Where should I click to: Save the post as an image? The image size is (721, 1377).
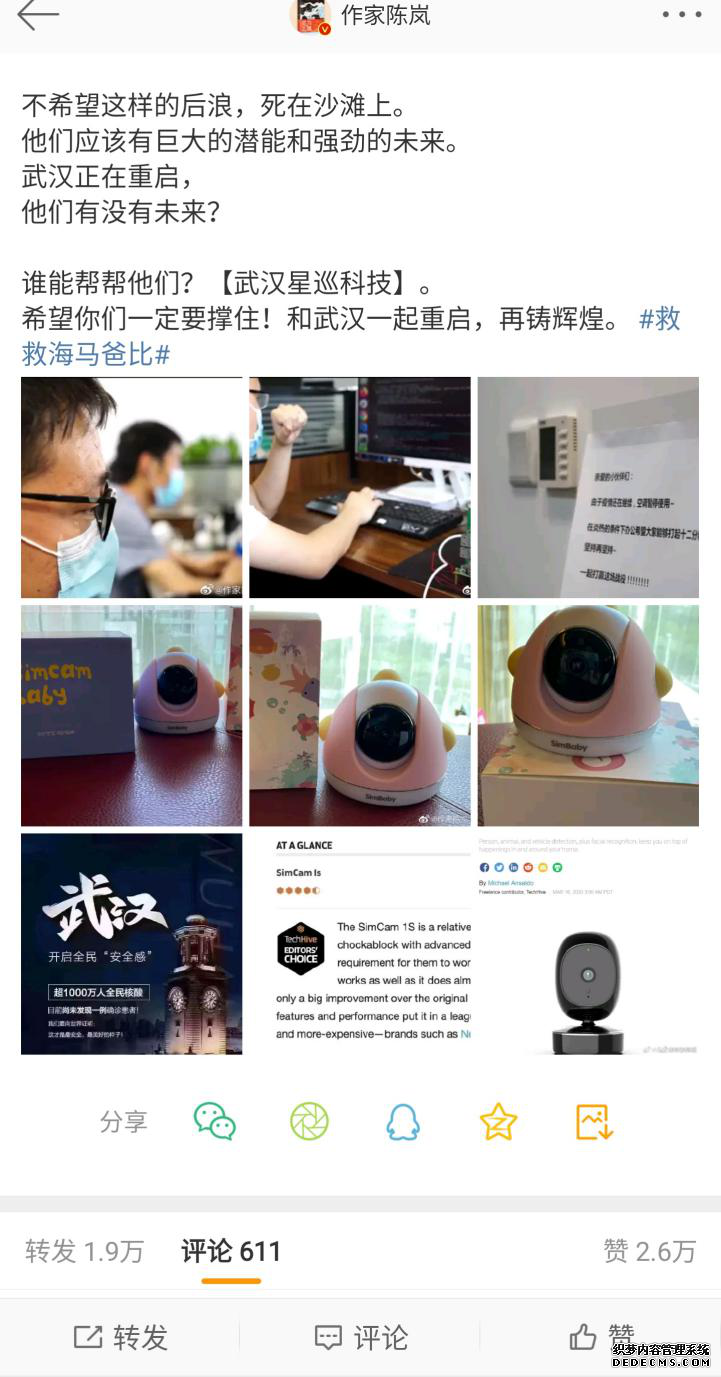tap(594, 1122)
